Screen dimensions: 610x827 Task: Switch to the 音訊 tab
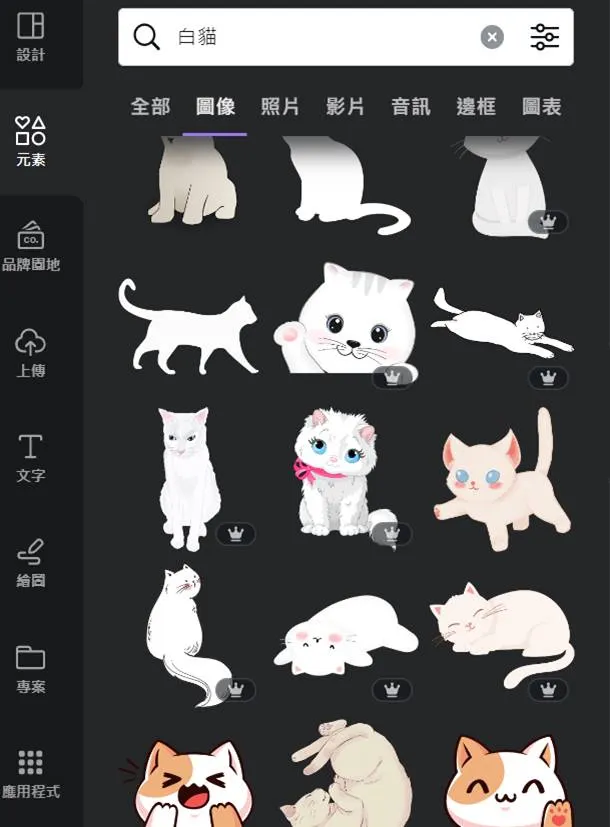click(411, 107)
